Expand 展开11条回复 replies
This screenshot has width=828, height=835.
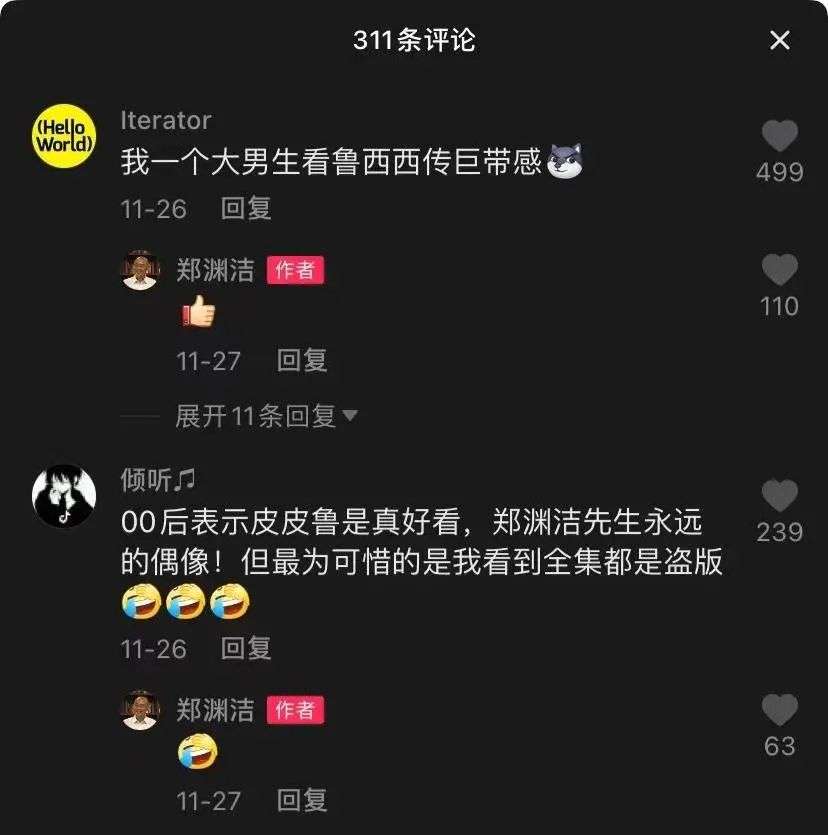pos(265,416)
